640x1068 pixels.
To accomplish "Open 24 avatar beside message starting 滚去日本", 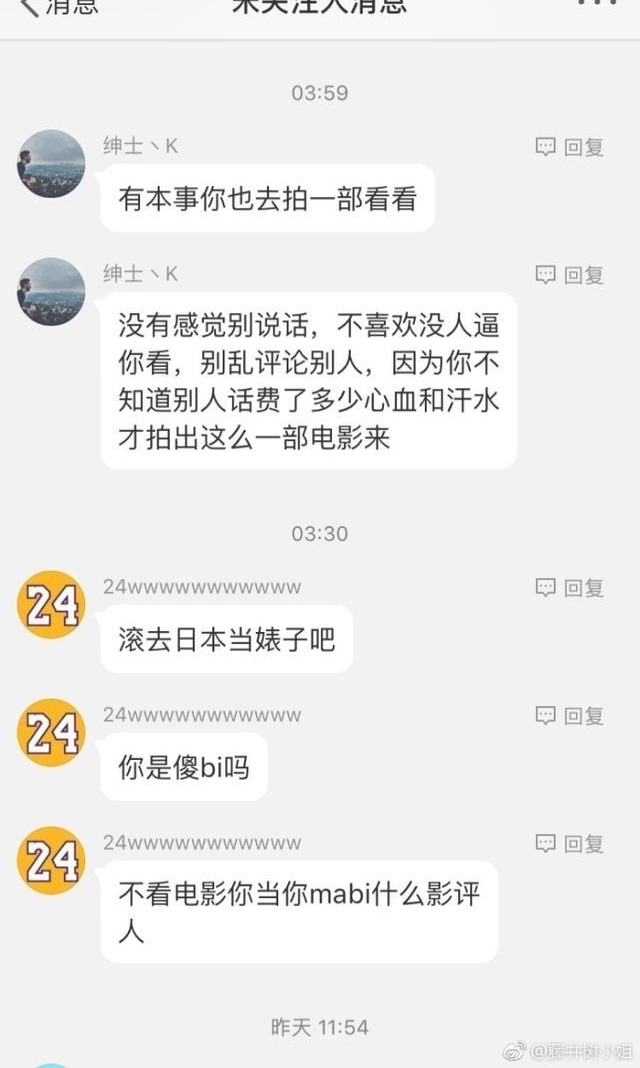I will coord(51,604).
